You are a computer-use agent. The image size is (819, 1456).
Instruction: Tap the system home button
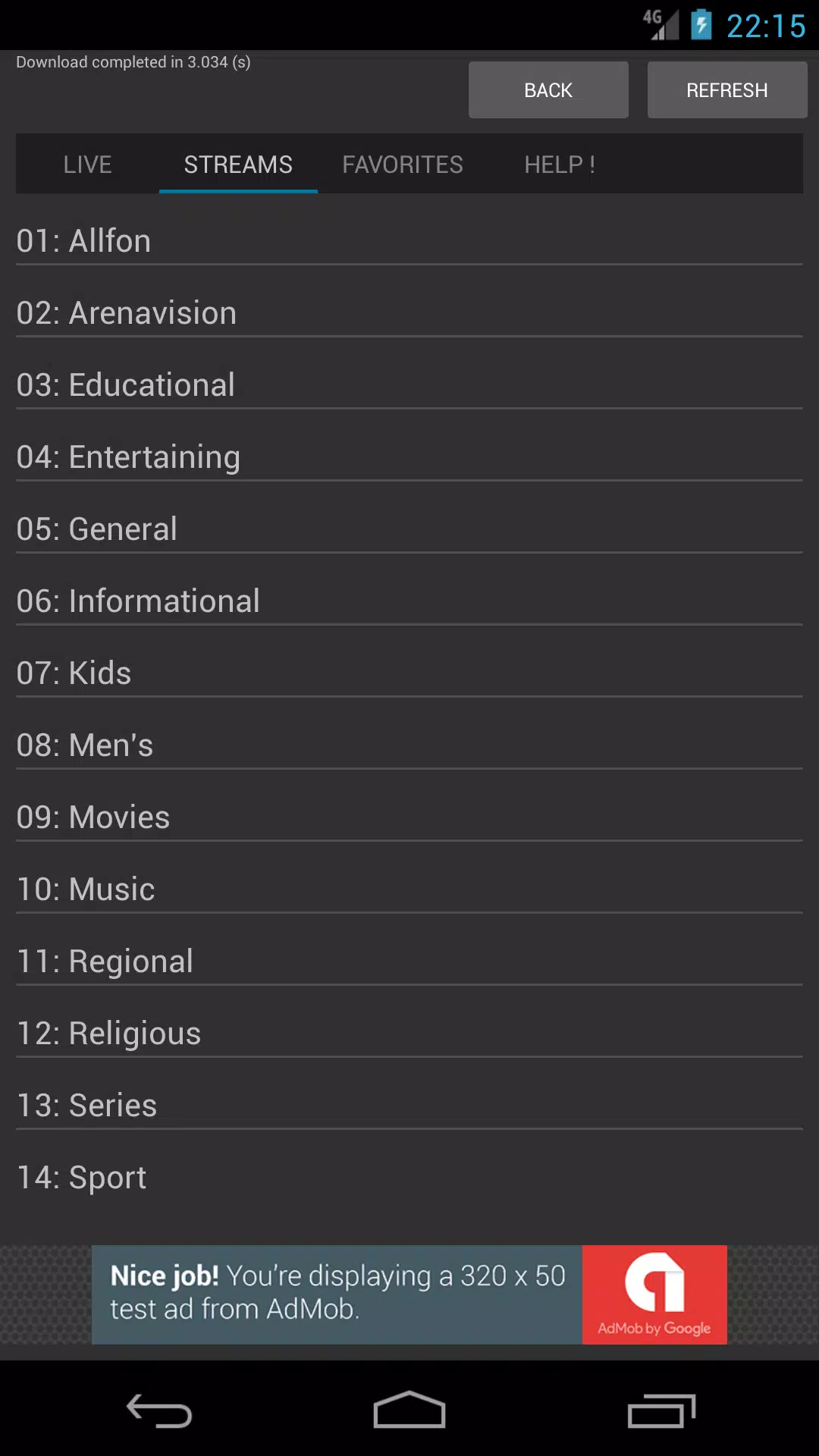click(x=409, y=1410)
